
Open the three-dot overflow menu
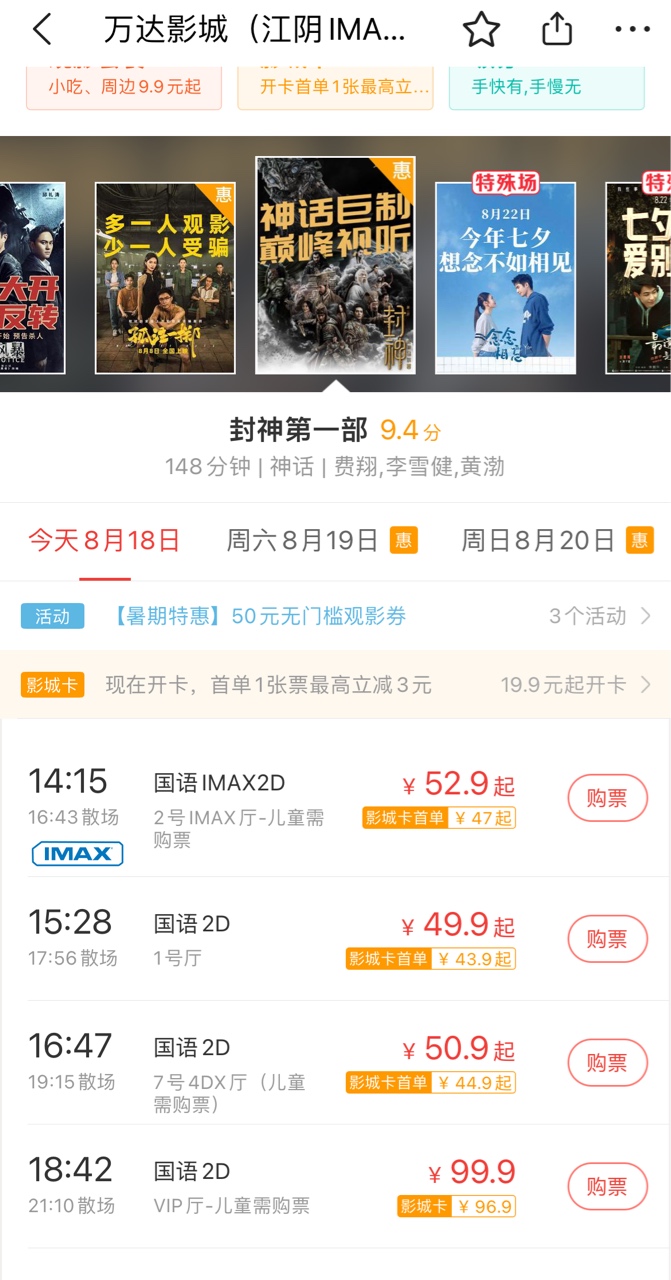632,30
